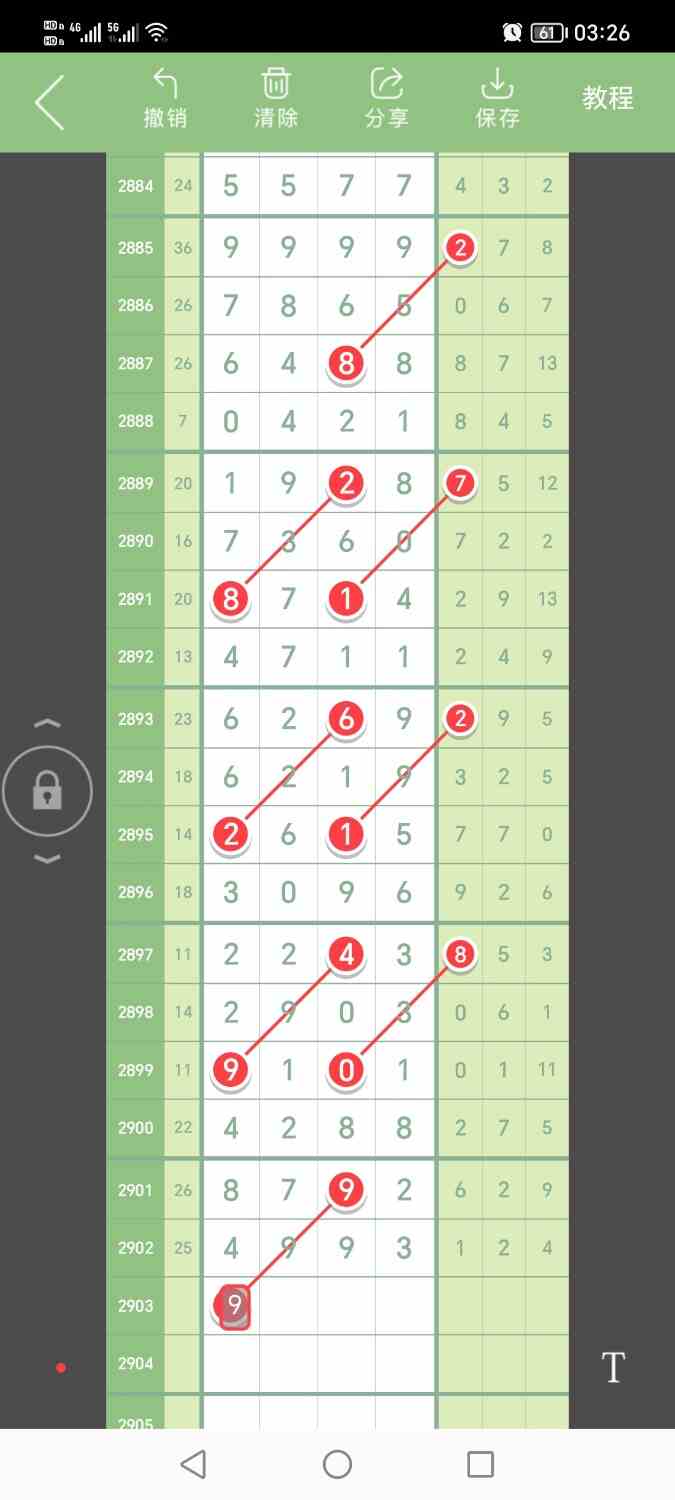Screen dimensions: 675x1500
Task: Tap the lock icon on the left
Action: point(48,792)
